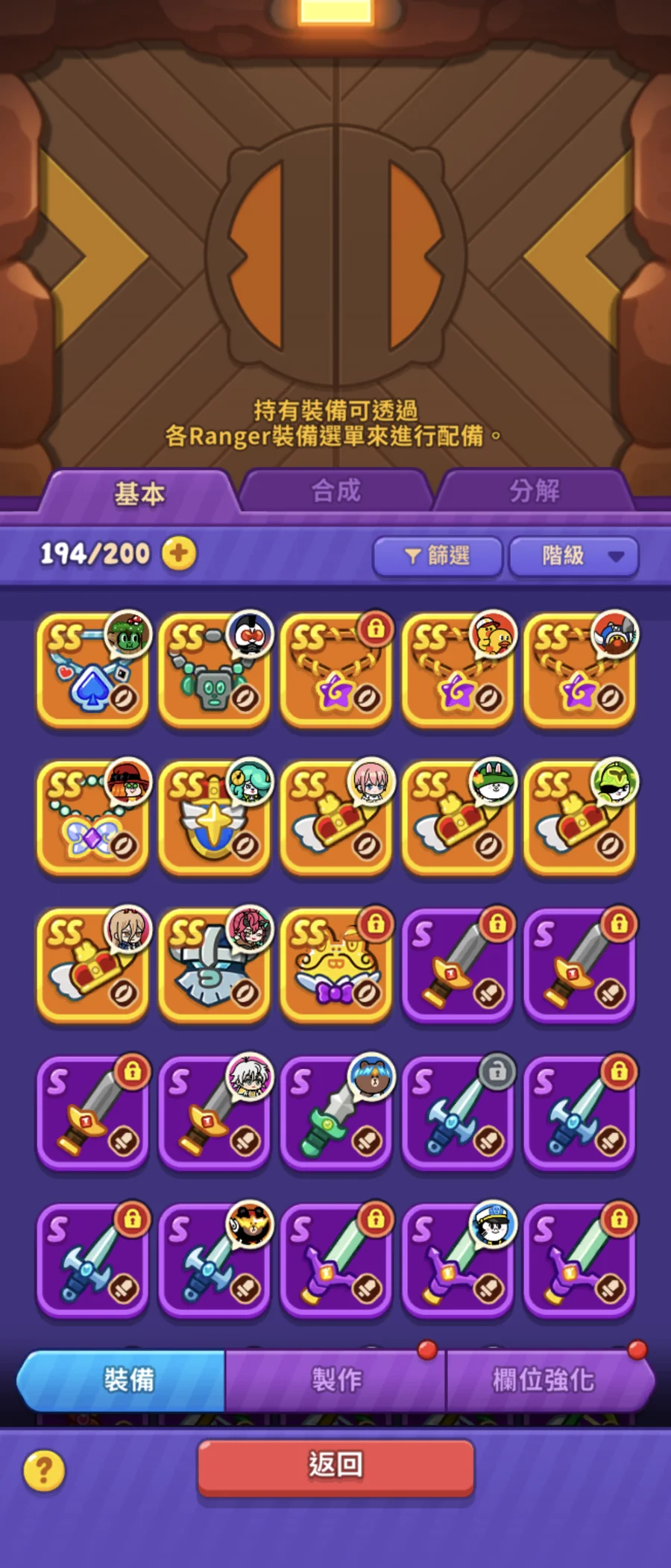
Task: Switch to the 分解 tab
Action: [x=534, y=492]
